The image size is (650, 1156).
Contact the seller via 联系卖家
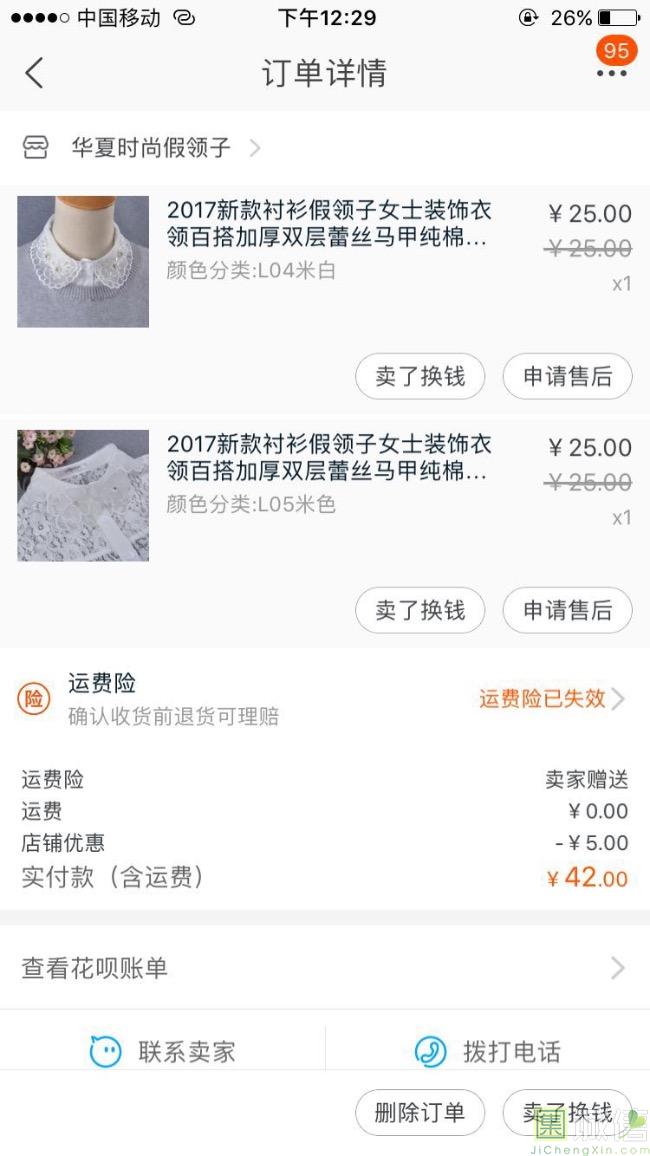tap(163, 1051)
